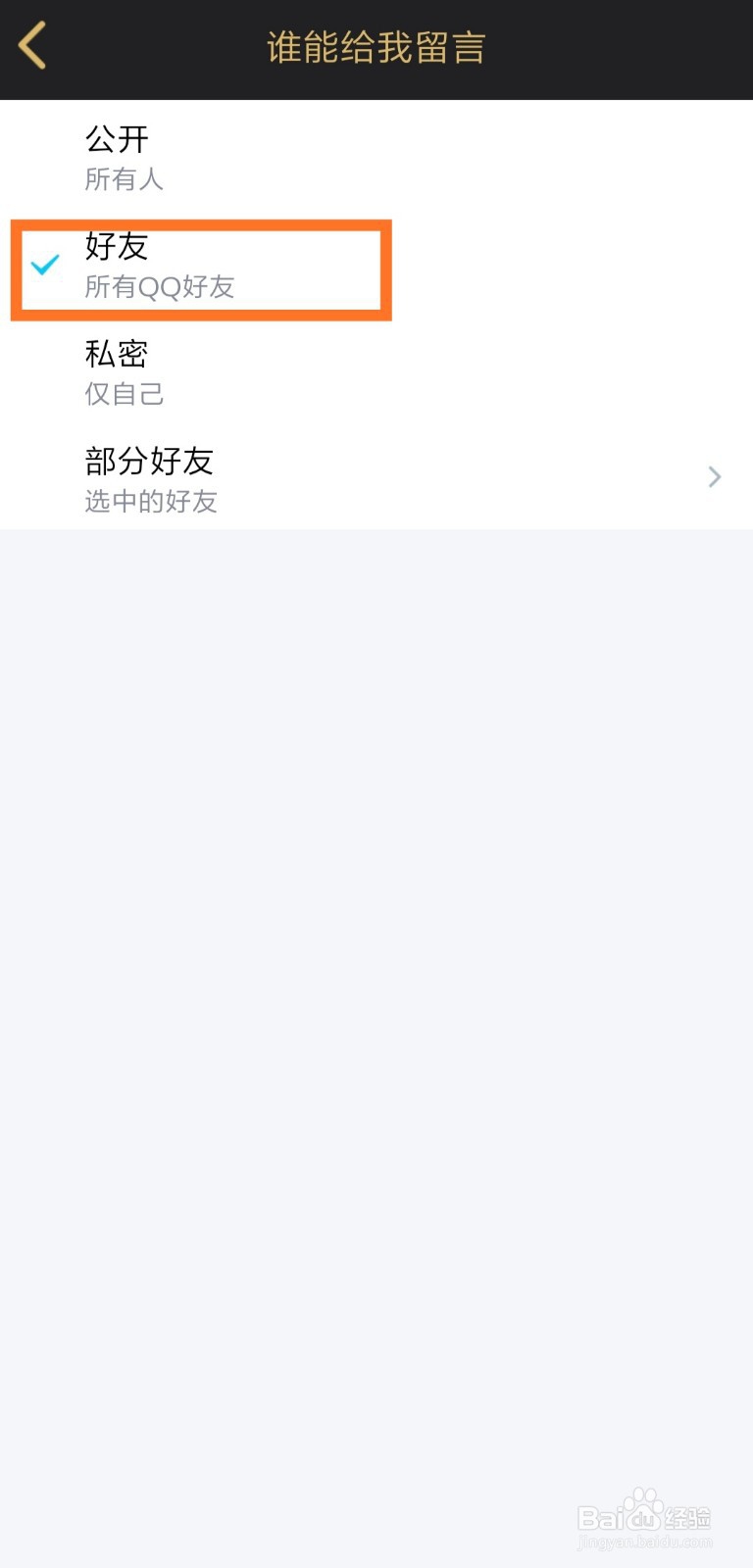Viewport: 753px width, 1568px height.
Task: Tap the dark header bar at top
Action: click(x=376, y=47)
